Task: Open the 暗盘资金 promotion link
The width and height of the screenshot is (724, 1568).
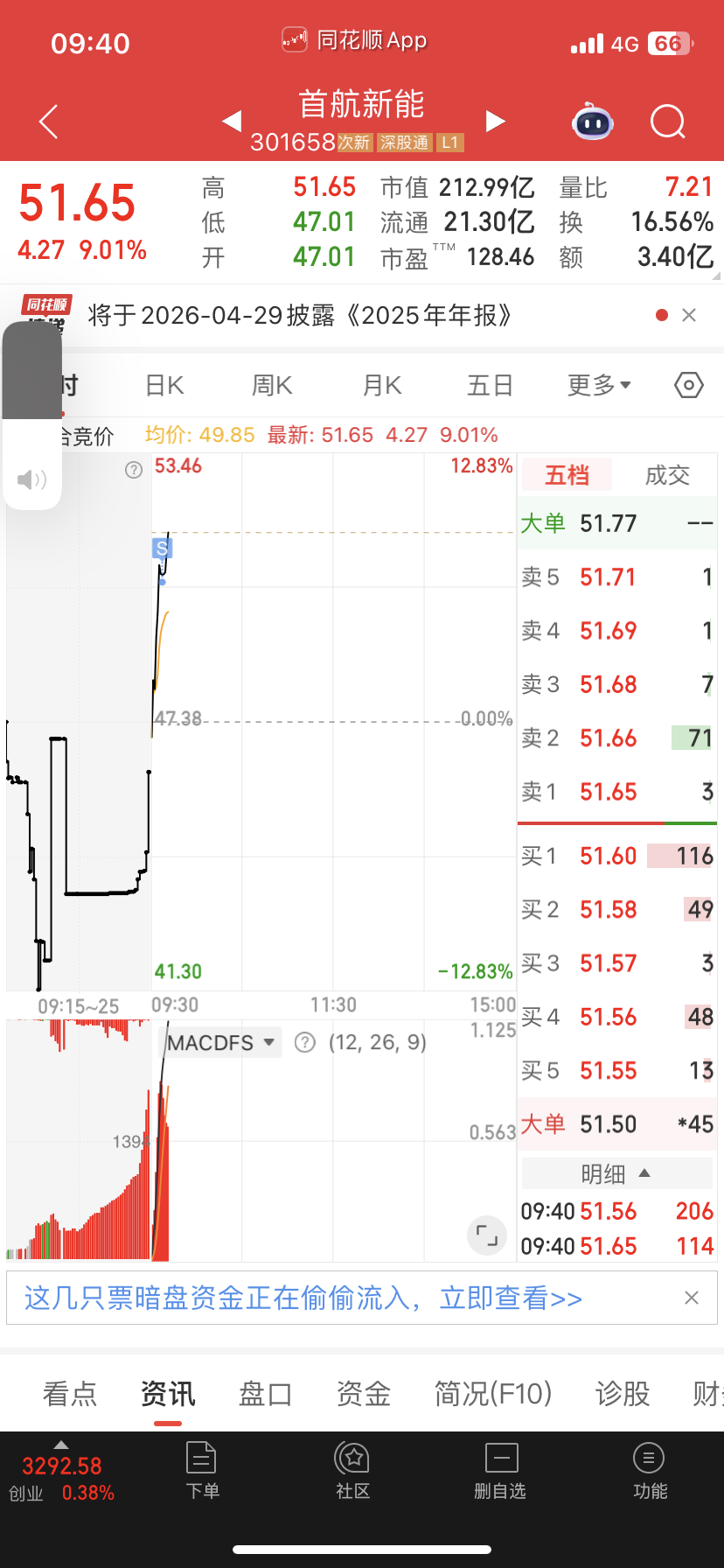Action: tap(303, 1298)
